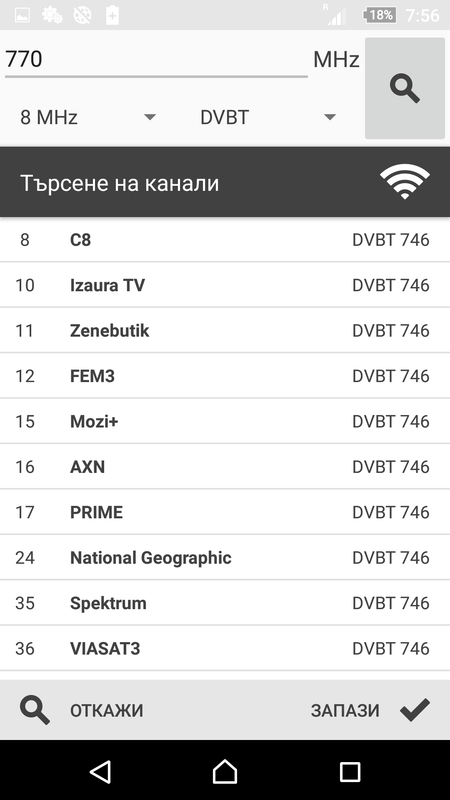The image size is (450, 800).
Task: Save channels with ЗАПАЗИ
Action: 370,710
